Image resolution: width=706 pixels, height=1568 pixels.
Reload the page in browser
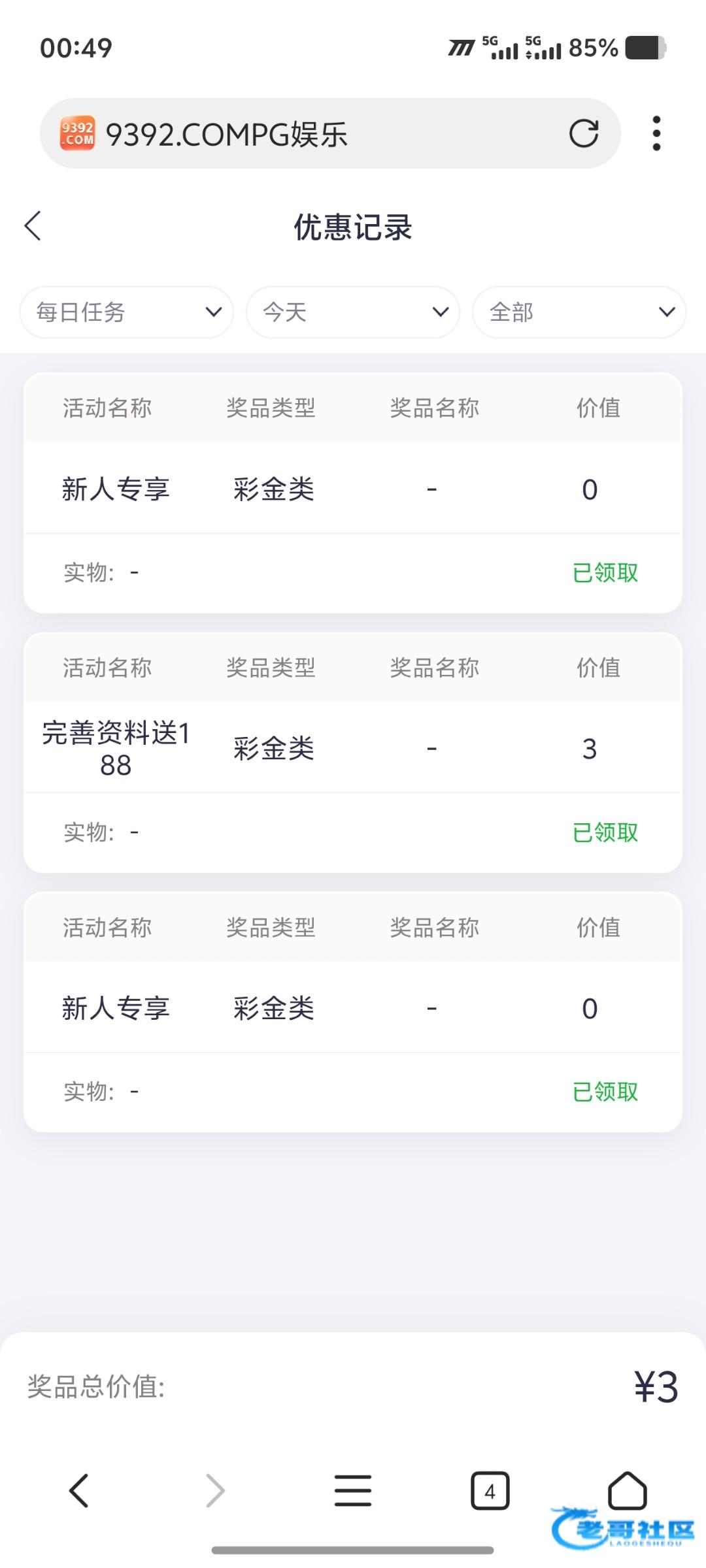pos(583,134)
